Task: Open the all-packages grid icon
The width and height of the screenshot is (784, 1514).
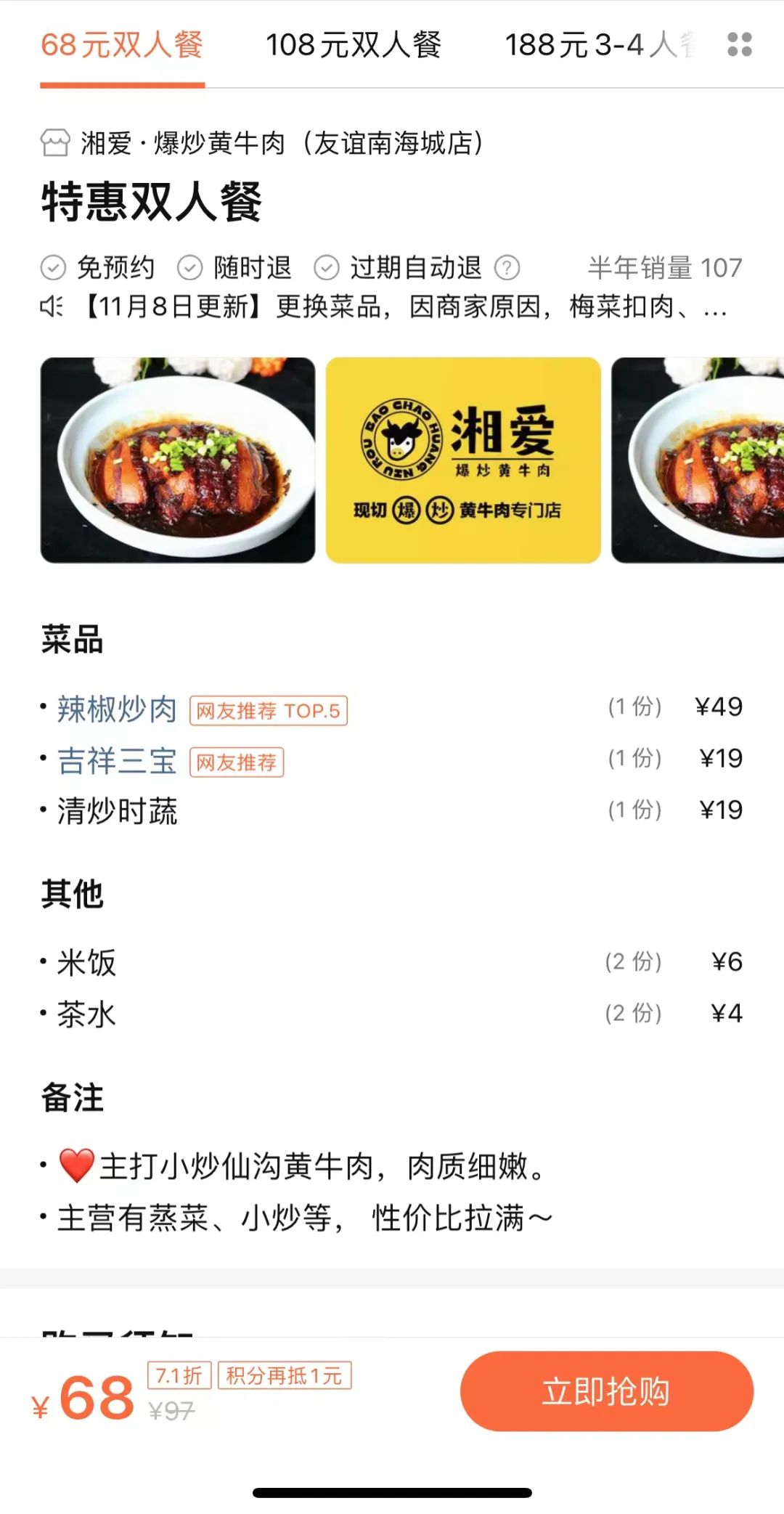Action: point(739,45)
